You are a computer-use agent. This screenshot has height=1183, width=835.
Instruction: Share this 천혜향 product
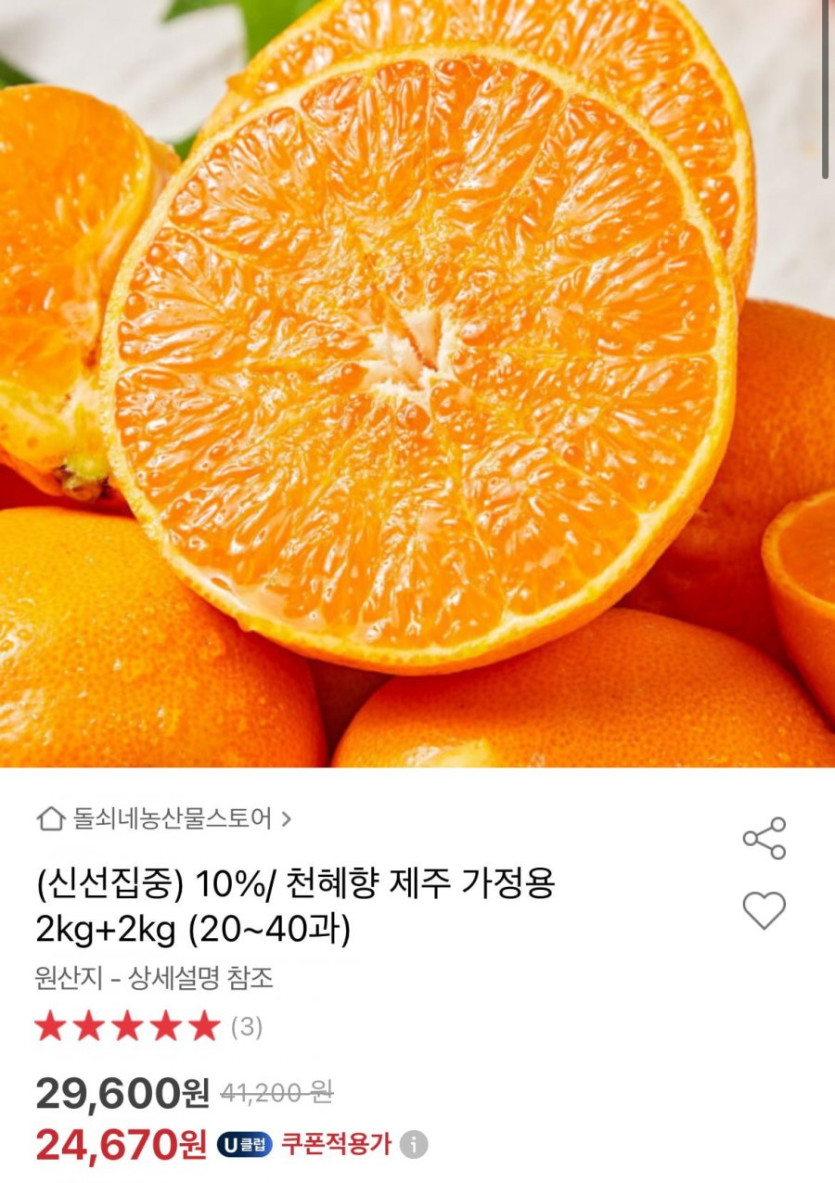pyautogui.click(x=764, y=838)
